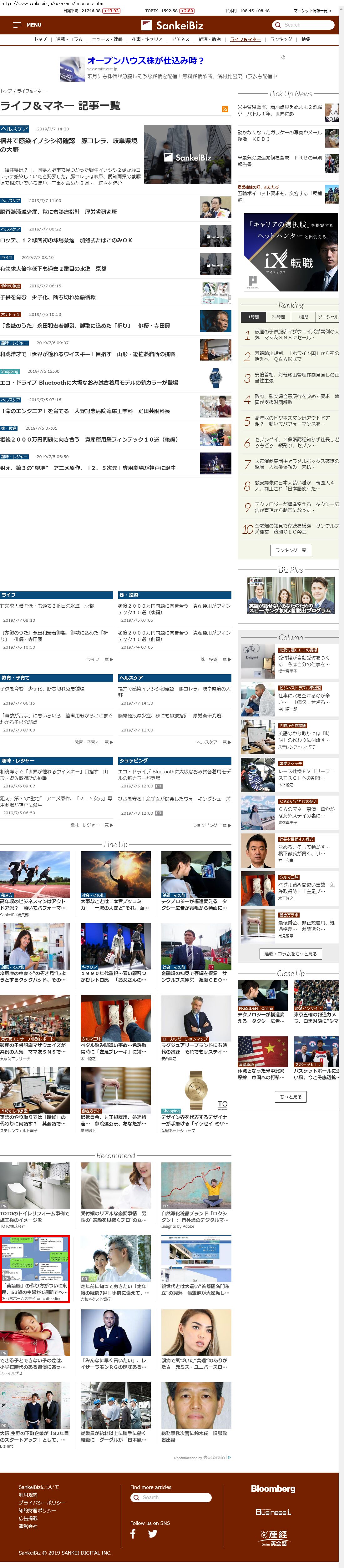This screenshot has width=344, height=1568.
Task: Open the iX転職 advertisement banner
Action: 291,251
